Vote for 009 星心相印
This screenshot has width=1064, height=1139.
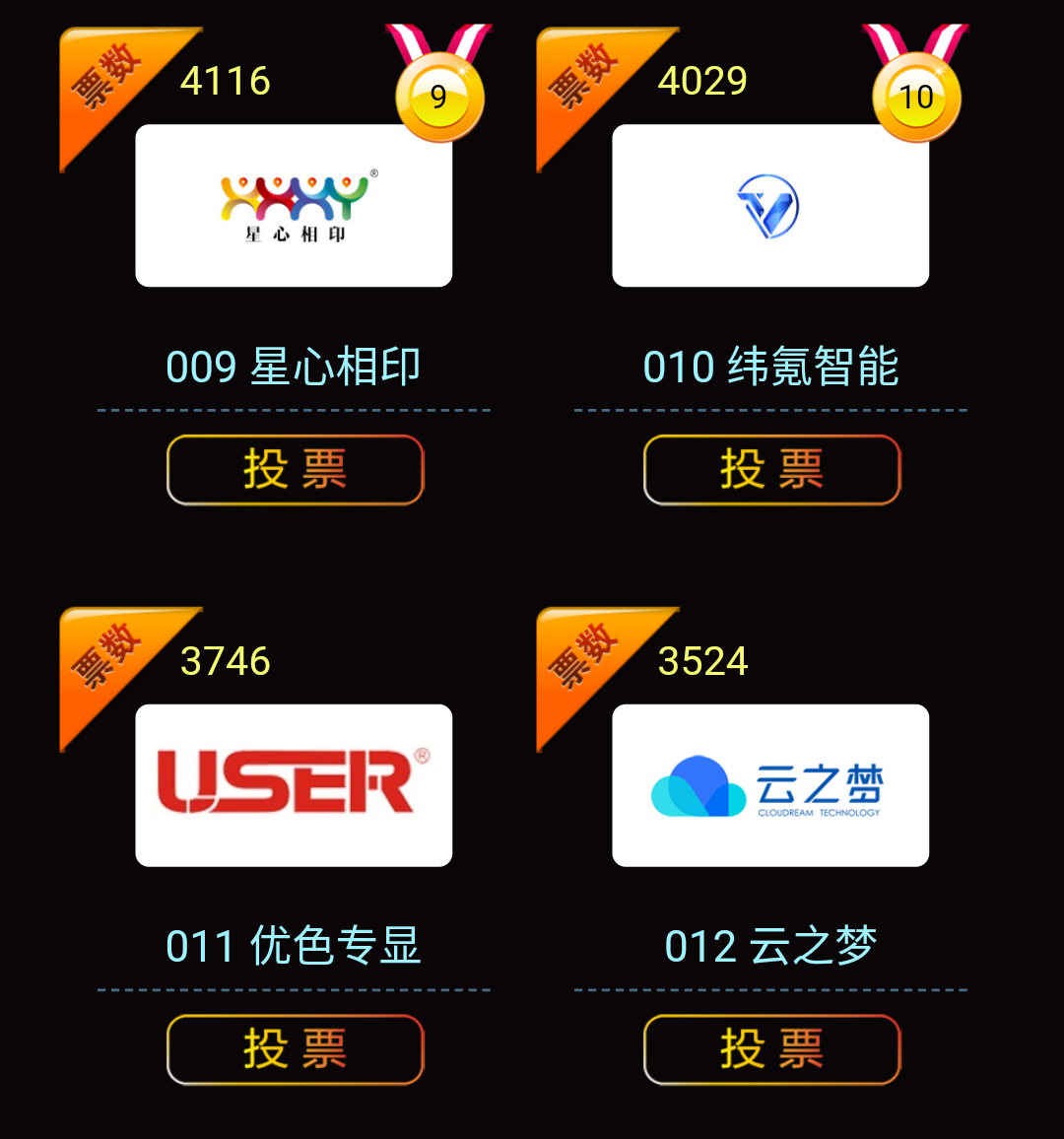point(295,470)
